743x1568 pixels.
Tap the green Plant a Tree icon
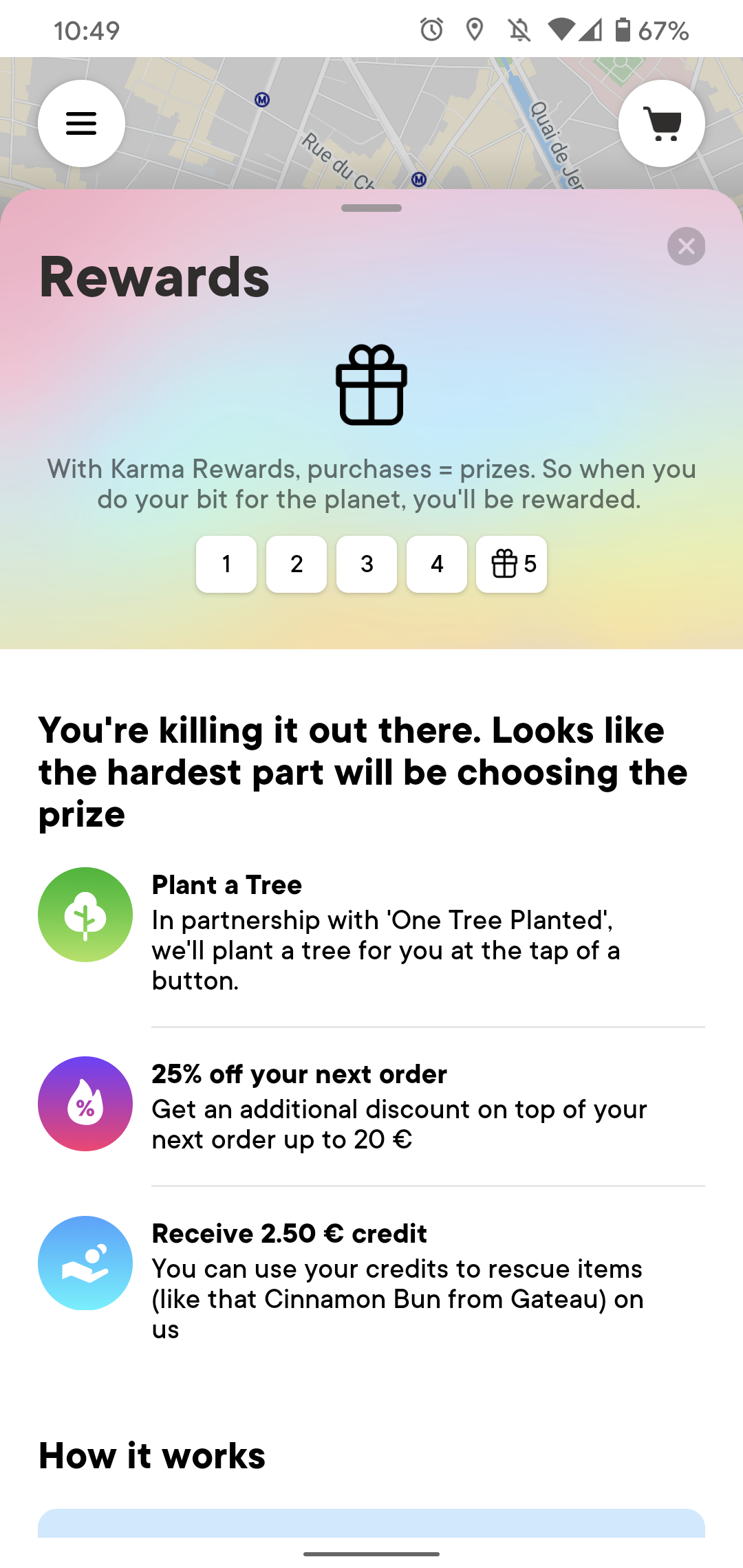(85, 914)
